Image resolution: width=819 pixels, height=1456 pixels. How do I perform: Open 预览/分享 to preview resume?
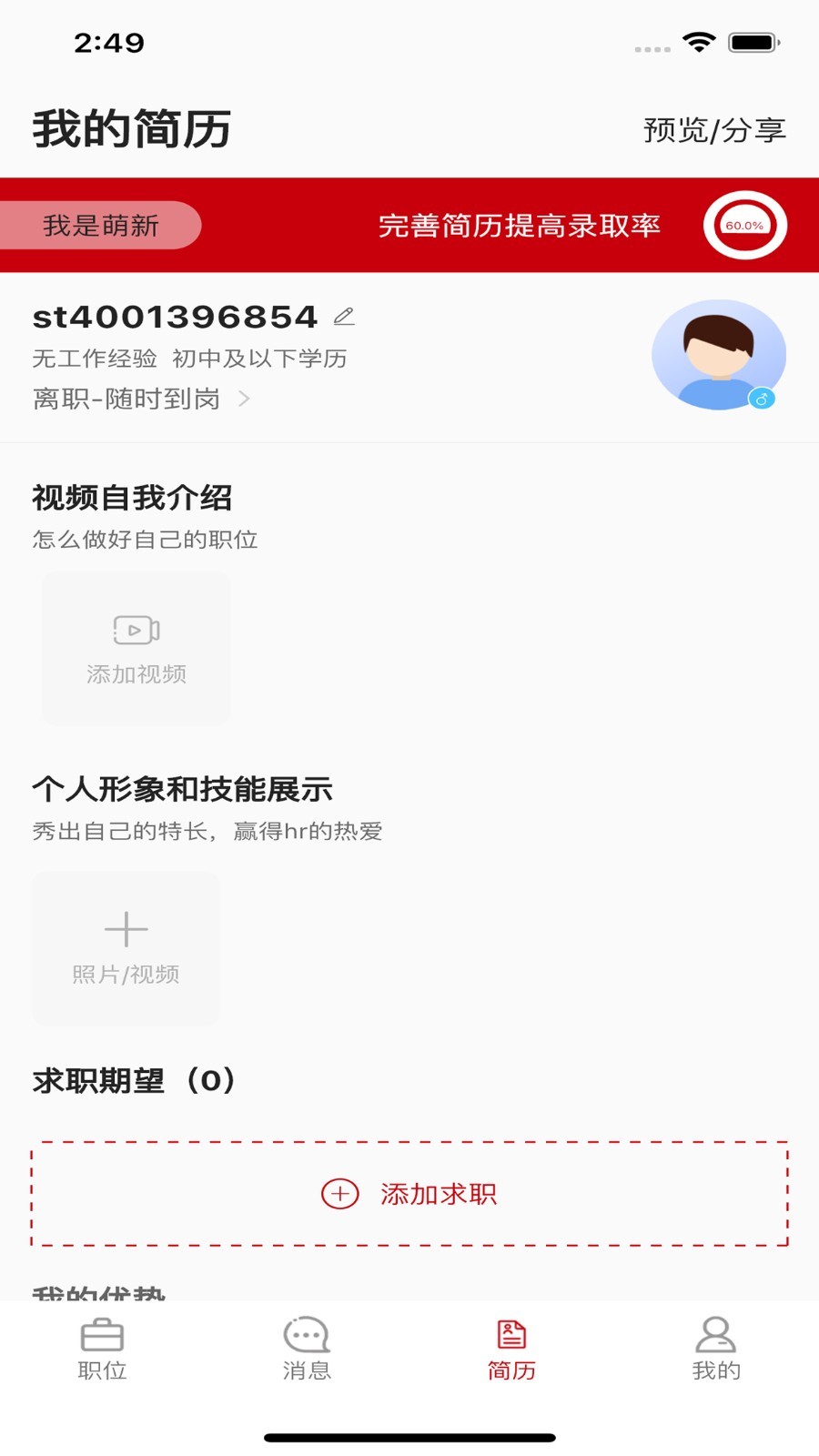pyautogui.click(x=715, y=128)
